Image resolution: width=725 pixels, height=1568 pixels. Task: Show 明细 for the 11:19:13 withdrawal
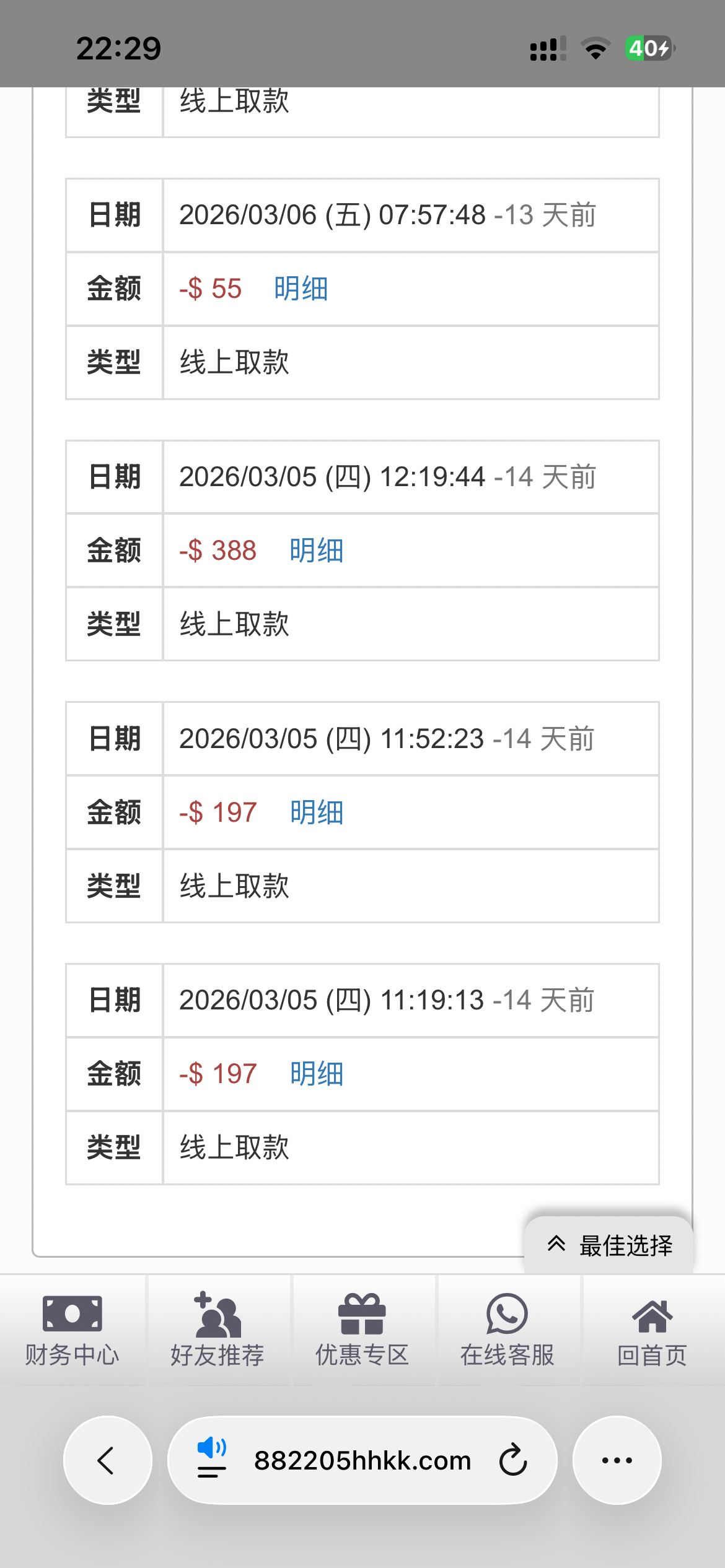pos(316,1074)
